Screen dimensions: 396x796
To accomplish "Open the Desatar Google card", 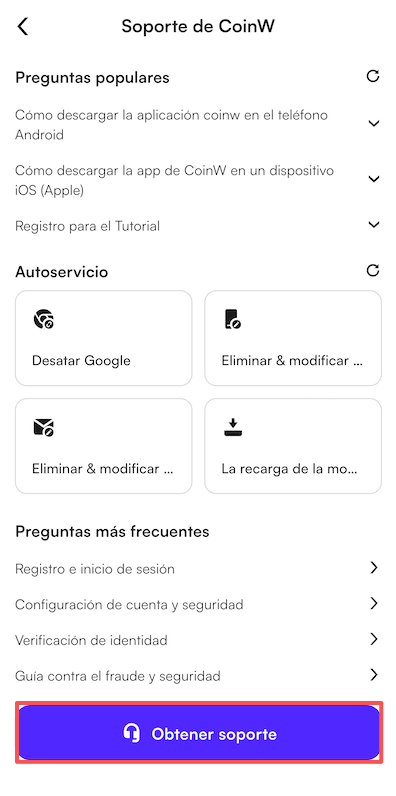I will (x=104, y=338).
